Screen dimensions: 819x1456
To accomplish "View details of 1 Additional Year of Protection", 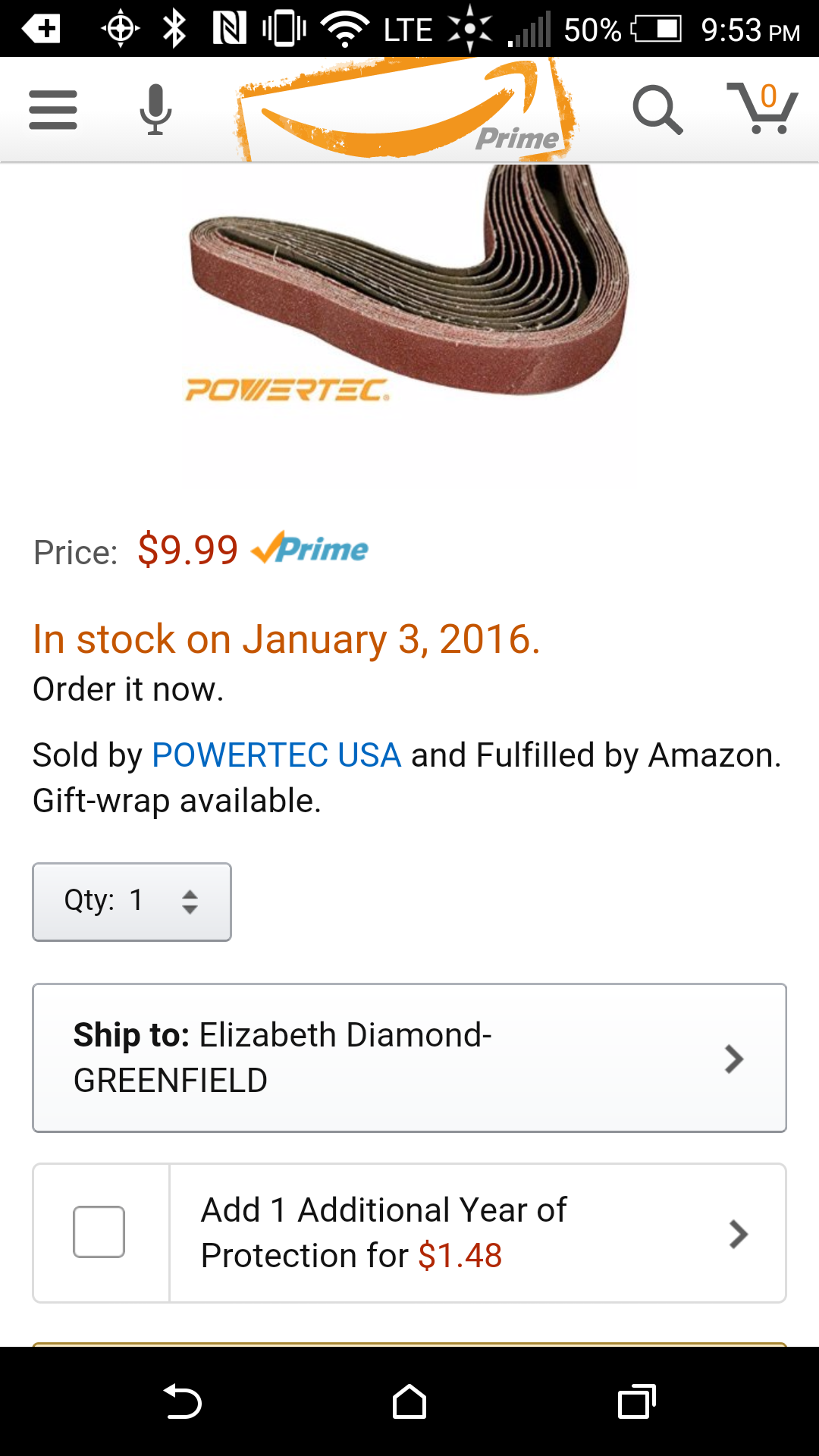I will click(478, 1233).
